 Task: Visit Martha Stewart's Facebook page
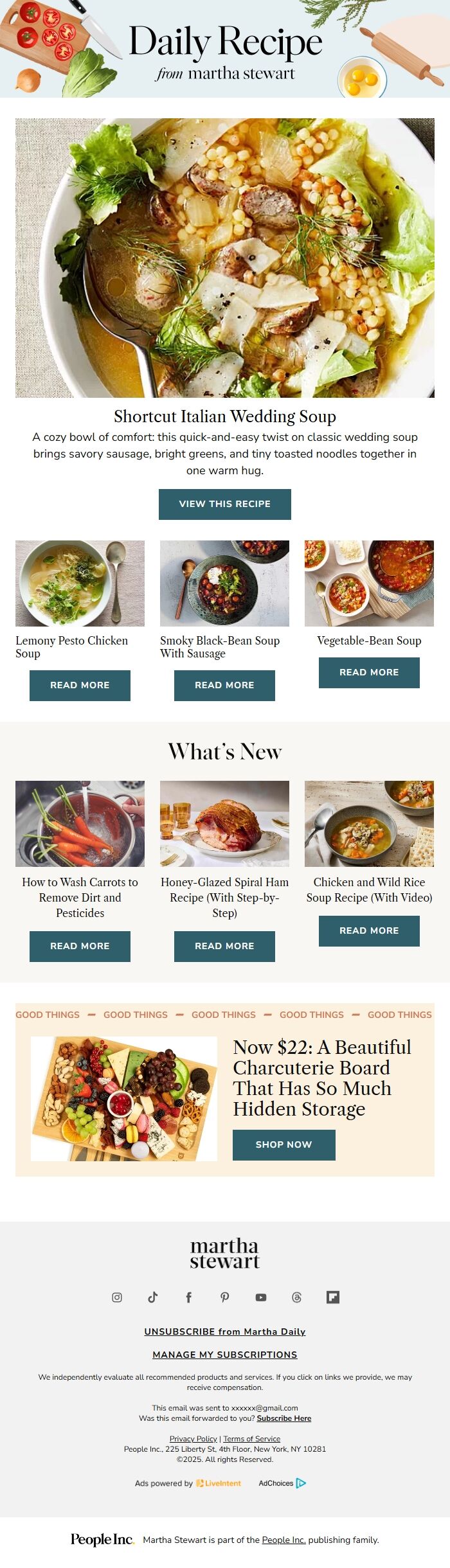pyautogui.click(x=188, y=1297)
